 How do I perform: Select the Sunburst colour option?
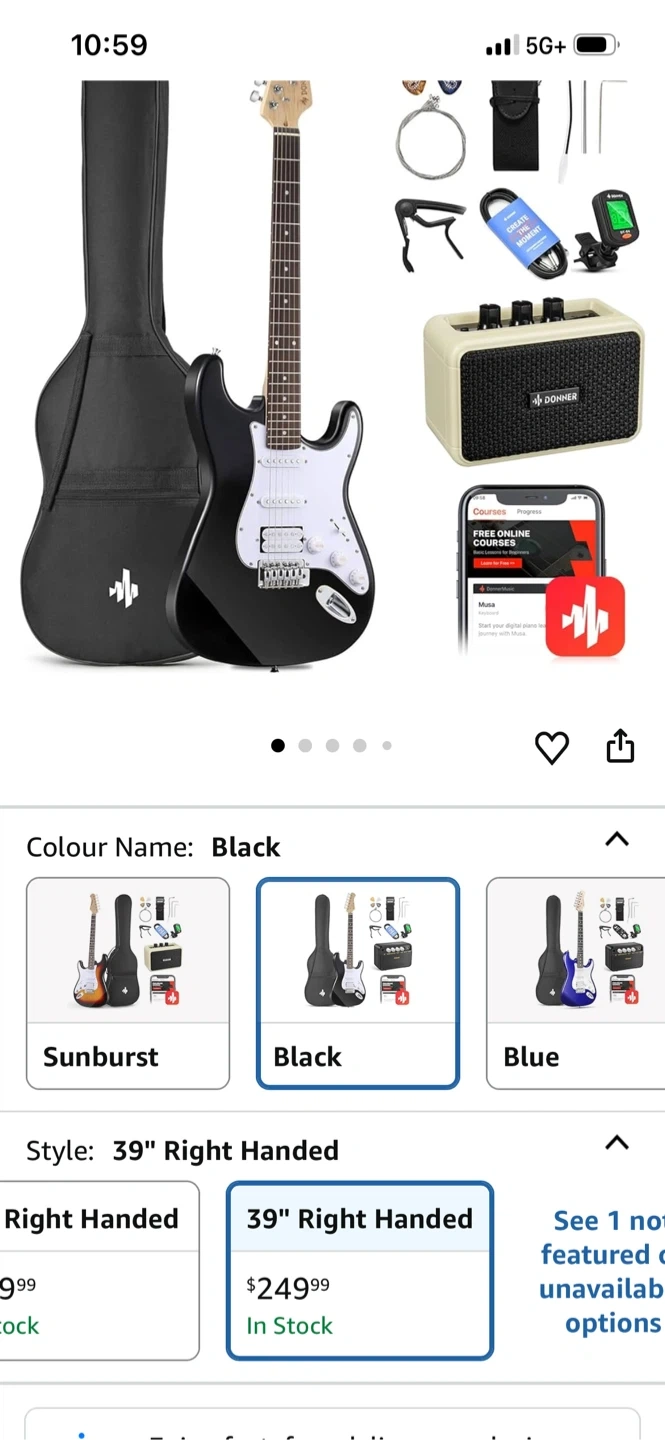[x=128, y=983]
